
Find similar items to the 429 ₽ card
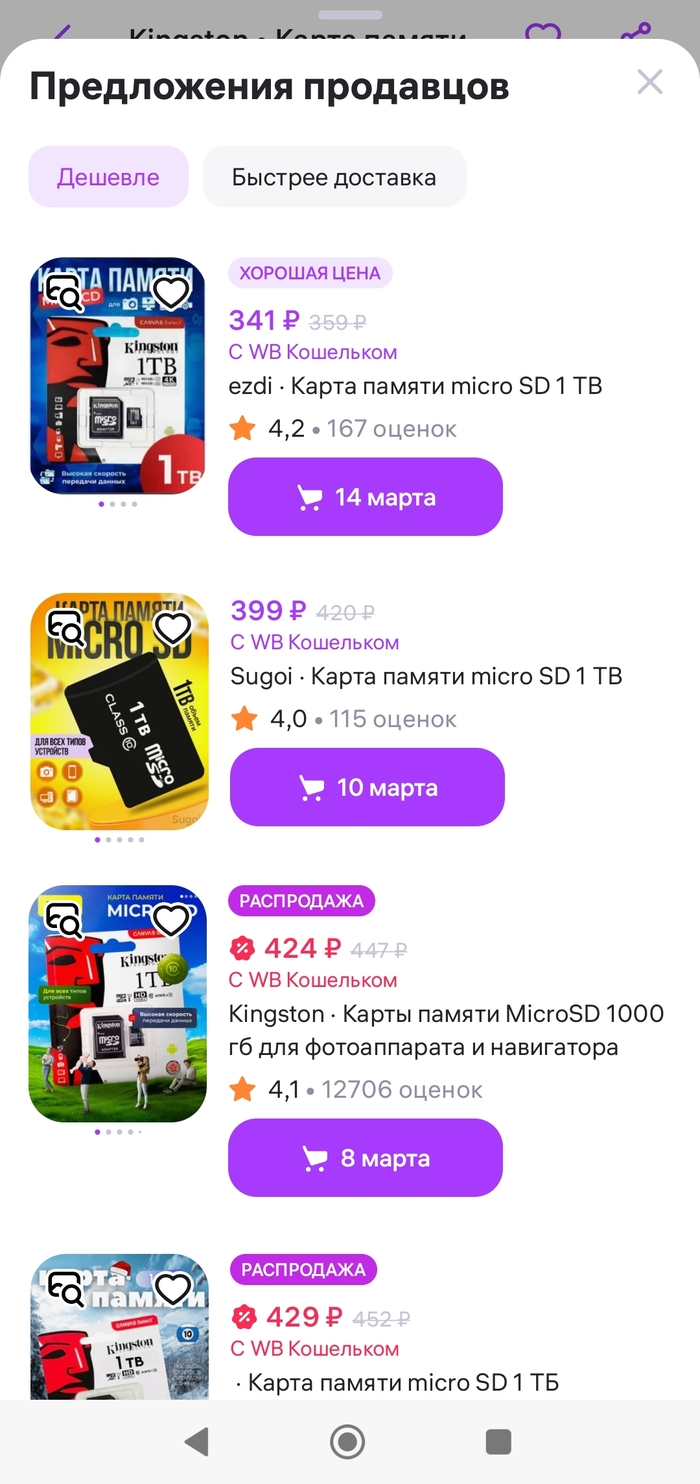68,1289
